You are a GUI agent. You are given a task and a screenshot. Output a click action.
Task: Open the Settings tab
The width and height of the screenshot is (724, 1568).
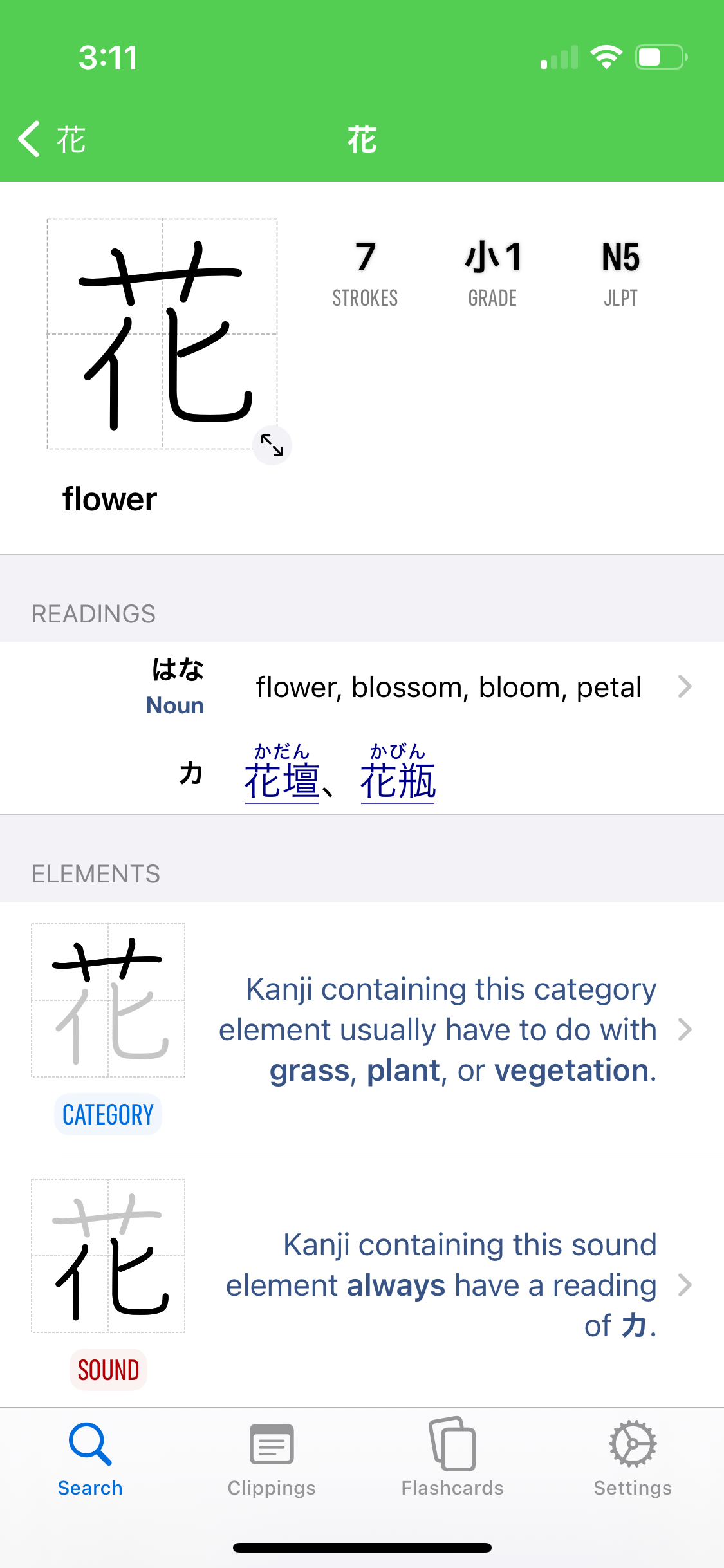633,1460
